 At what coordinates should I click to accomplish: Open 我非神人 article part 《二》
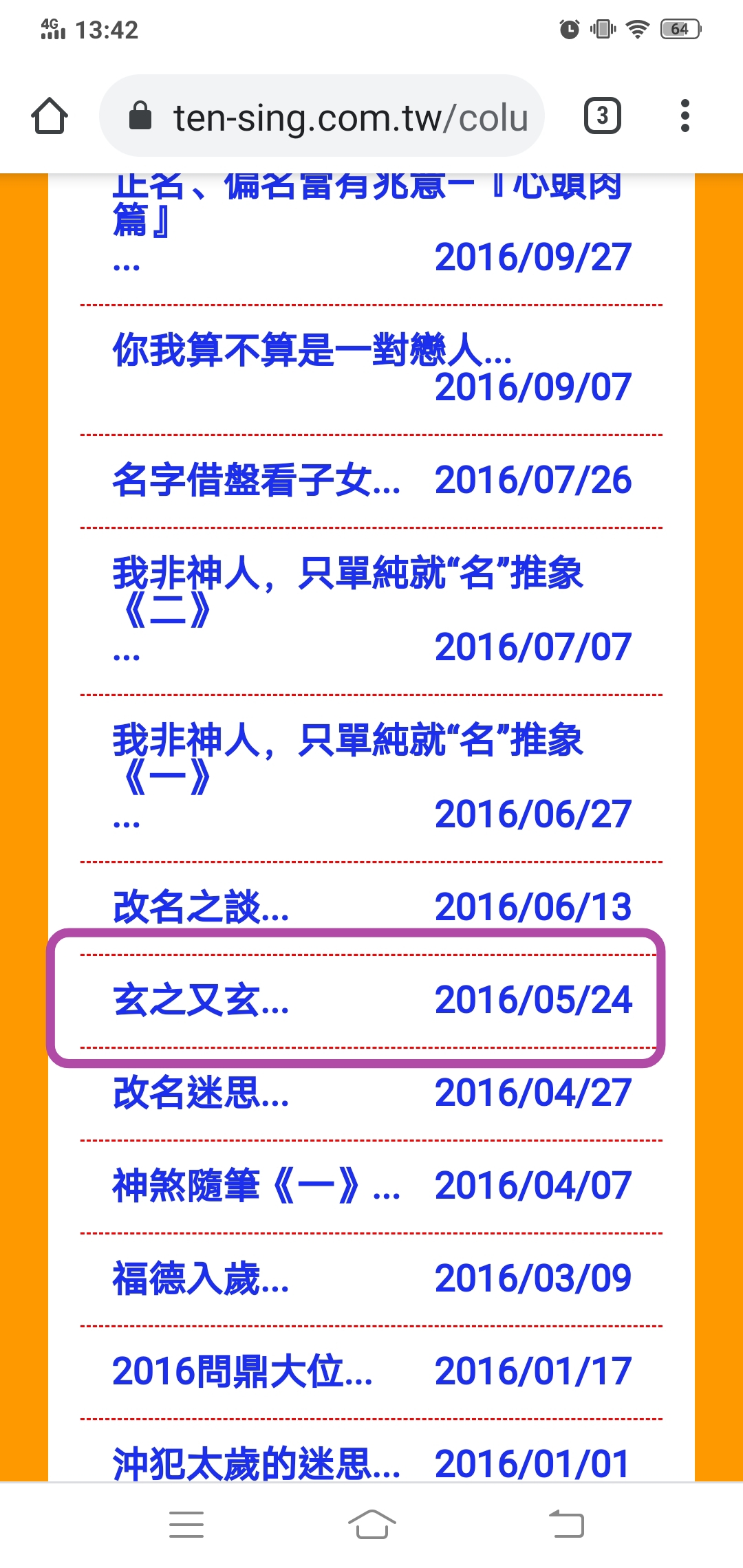(x=348, y=591)
